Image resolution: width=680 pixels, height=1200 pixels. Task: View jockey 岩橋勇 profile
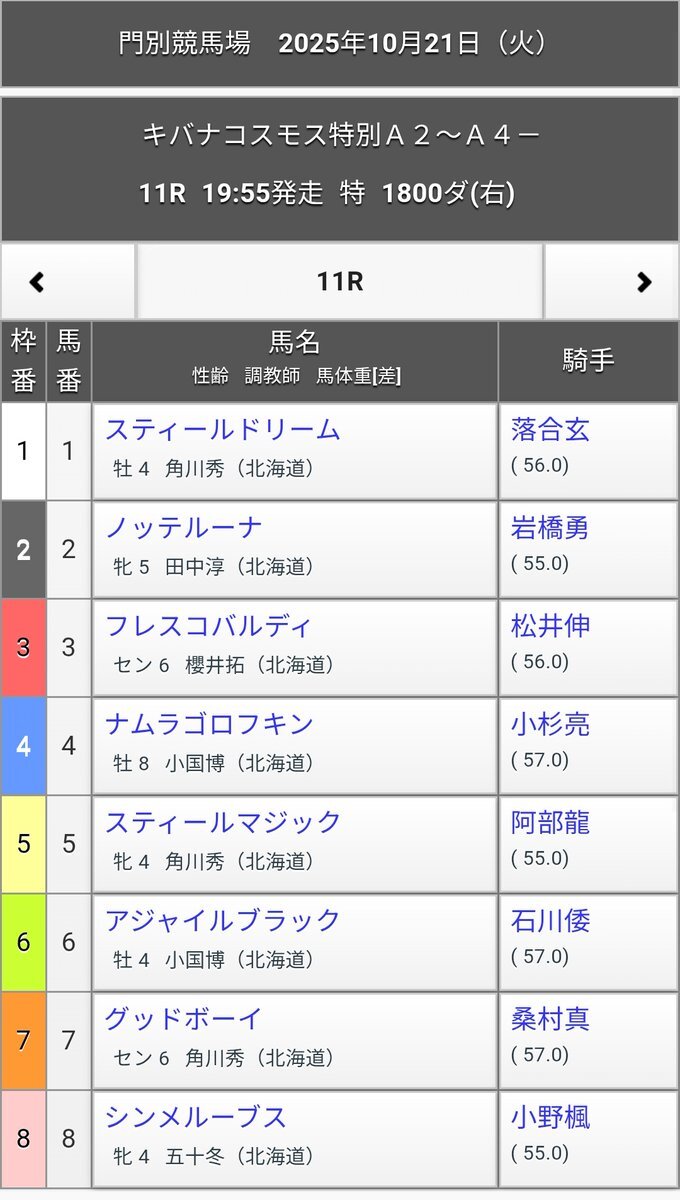(x=550, y=528)
